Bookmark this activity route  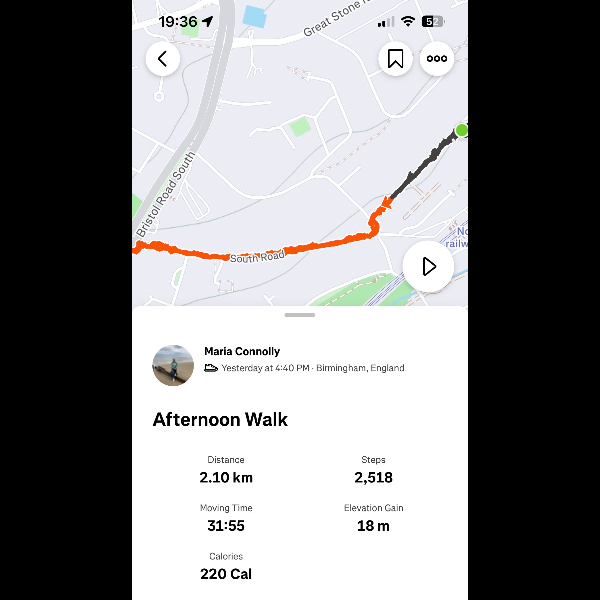click(396, 59)
